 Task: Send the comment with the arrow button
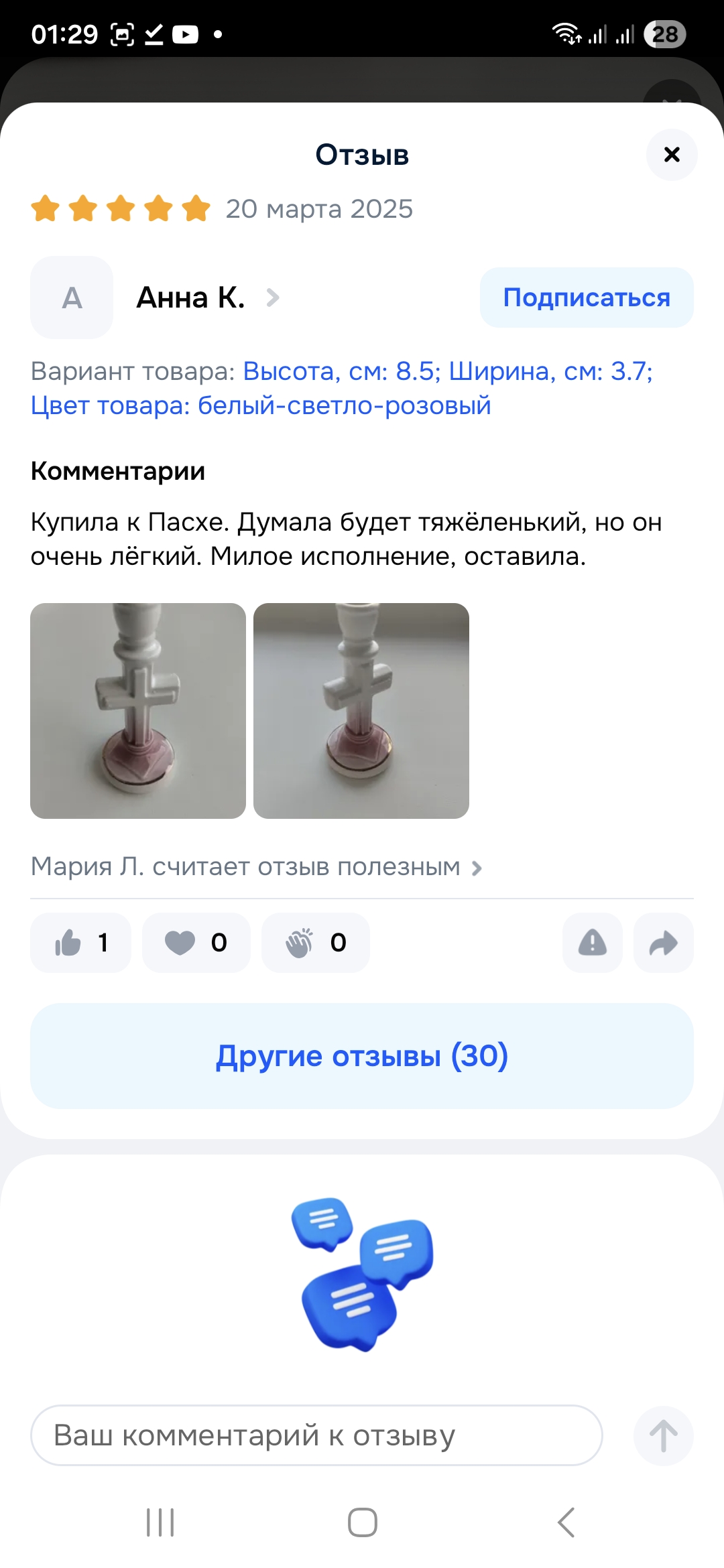point(664,1435)
